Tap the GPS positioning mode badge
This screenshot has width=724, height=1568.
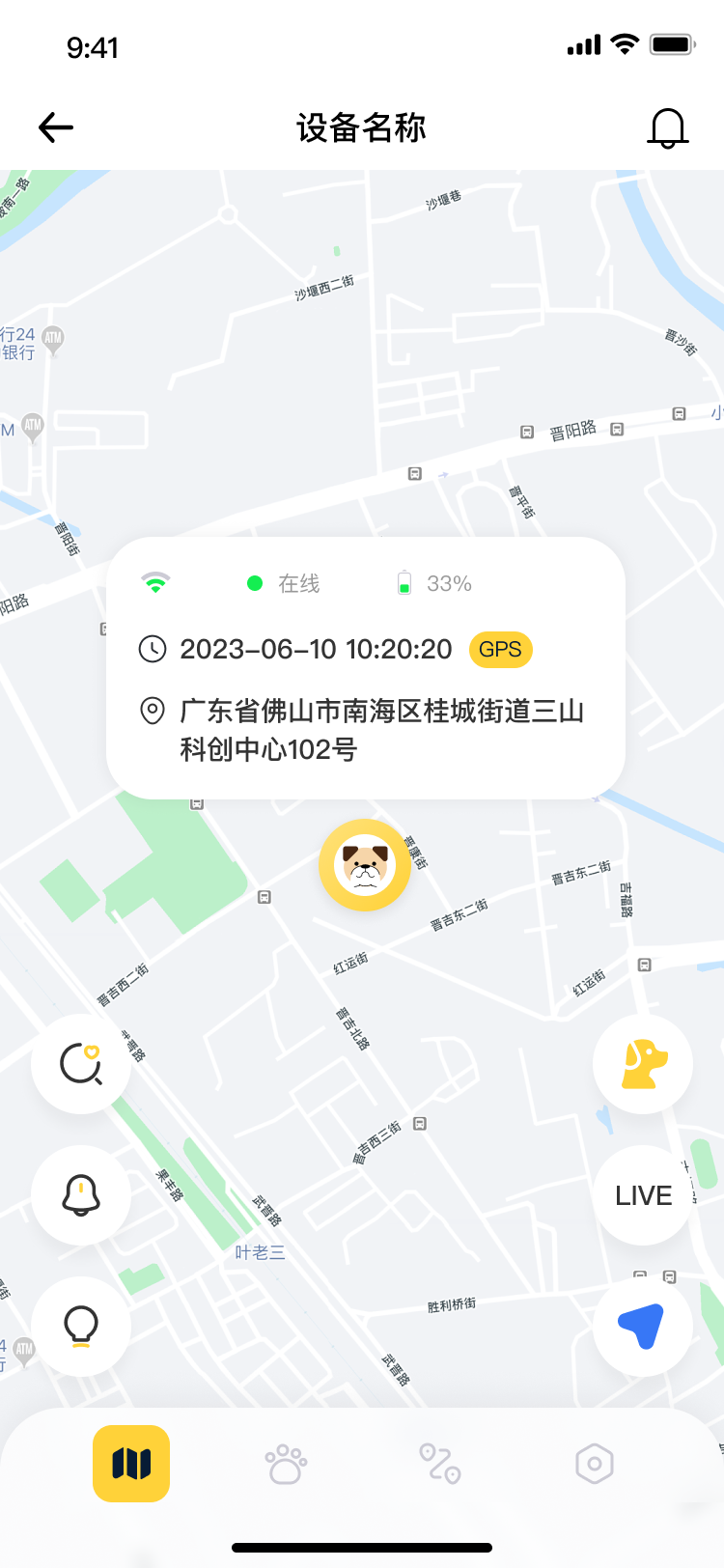click(500, 650)
